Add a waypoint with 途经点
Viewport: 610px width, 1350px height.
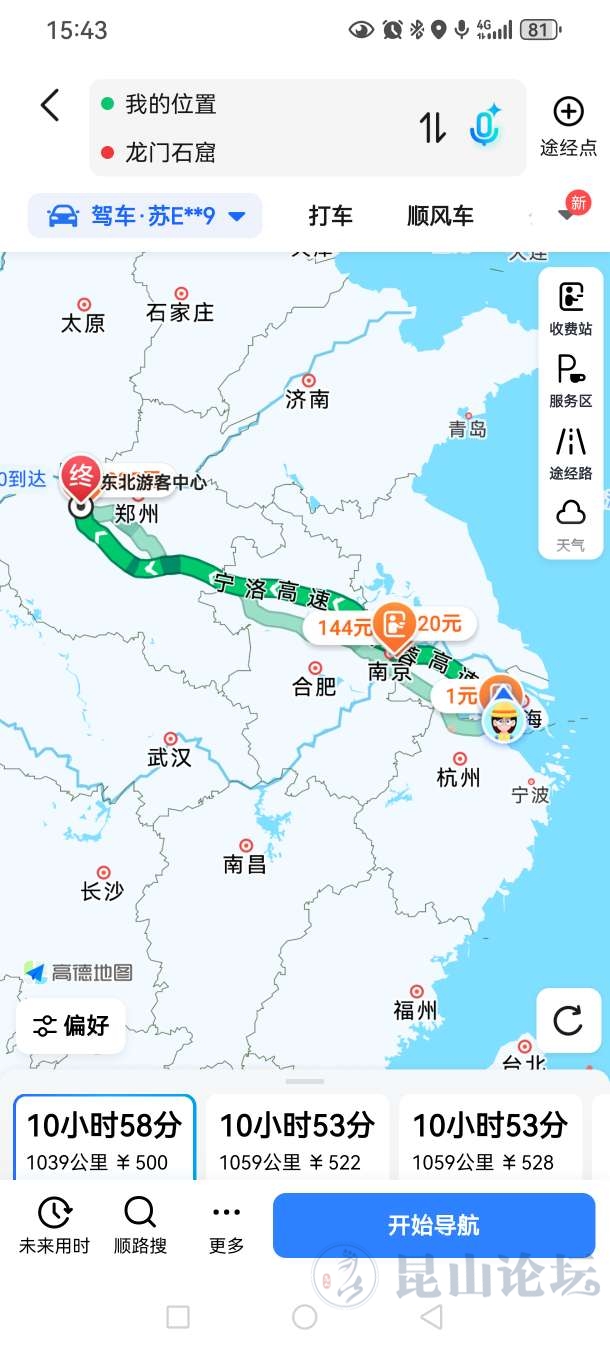pyautogui.click(x=568, y=126)
